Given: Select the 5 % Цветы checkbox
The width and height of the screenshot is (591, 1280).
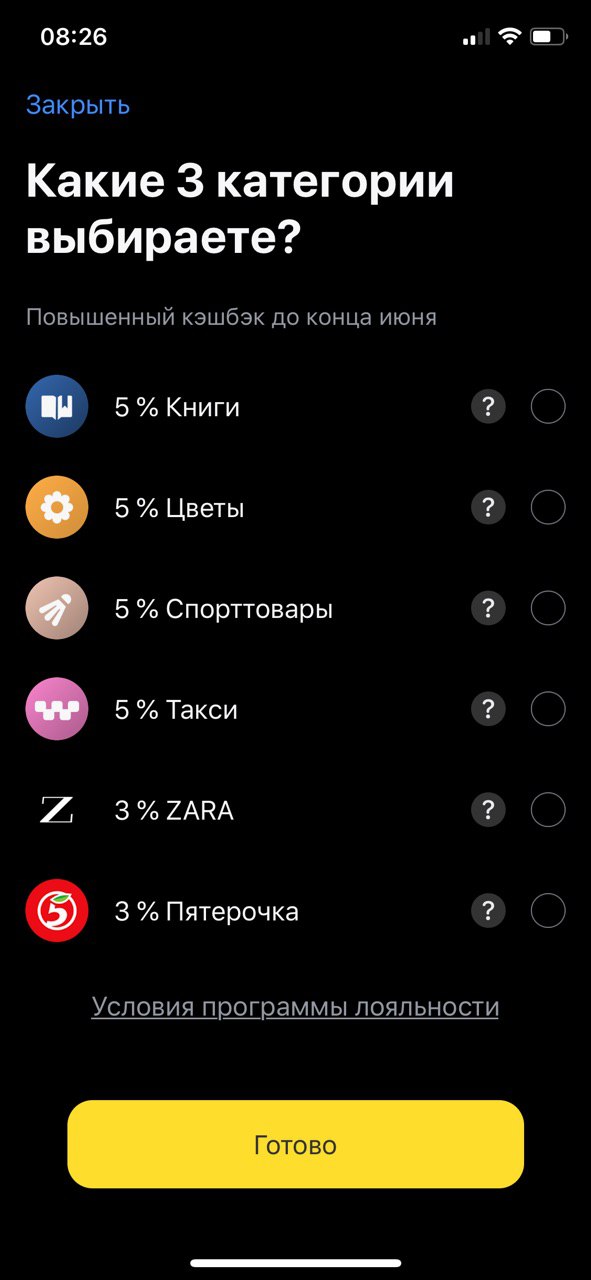Looking at the screenshot, I should pyautogui.click(x=548, y=508).
